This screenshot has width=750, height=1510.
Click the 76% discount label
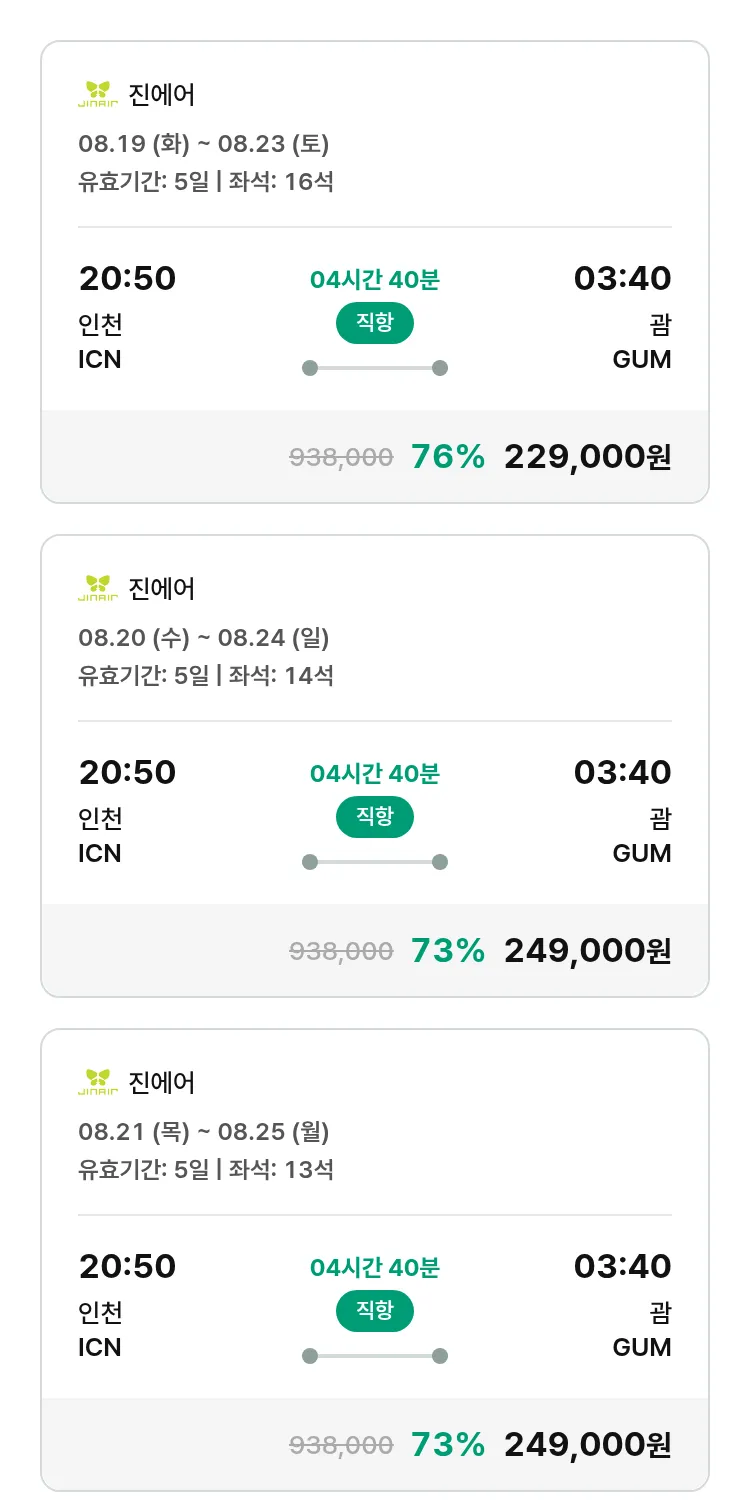[446, 456]
